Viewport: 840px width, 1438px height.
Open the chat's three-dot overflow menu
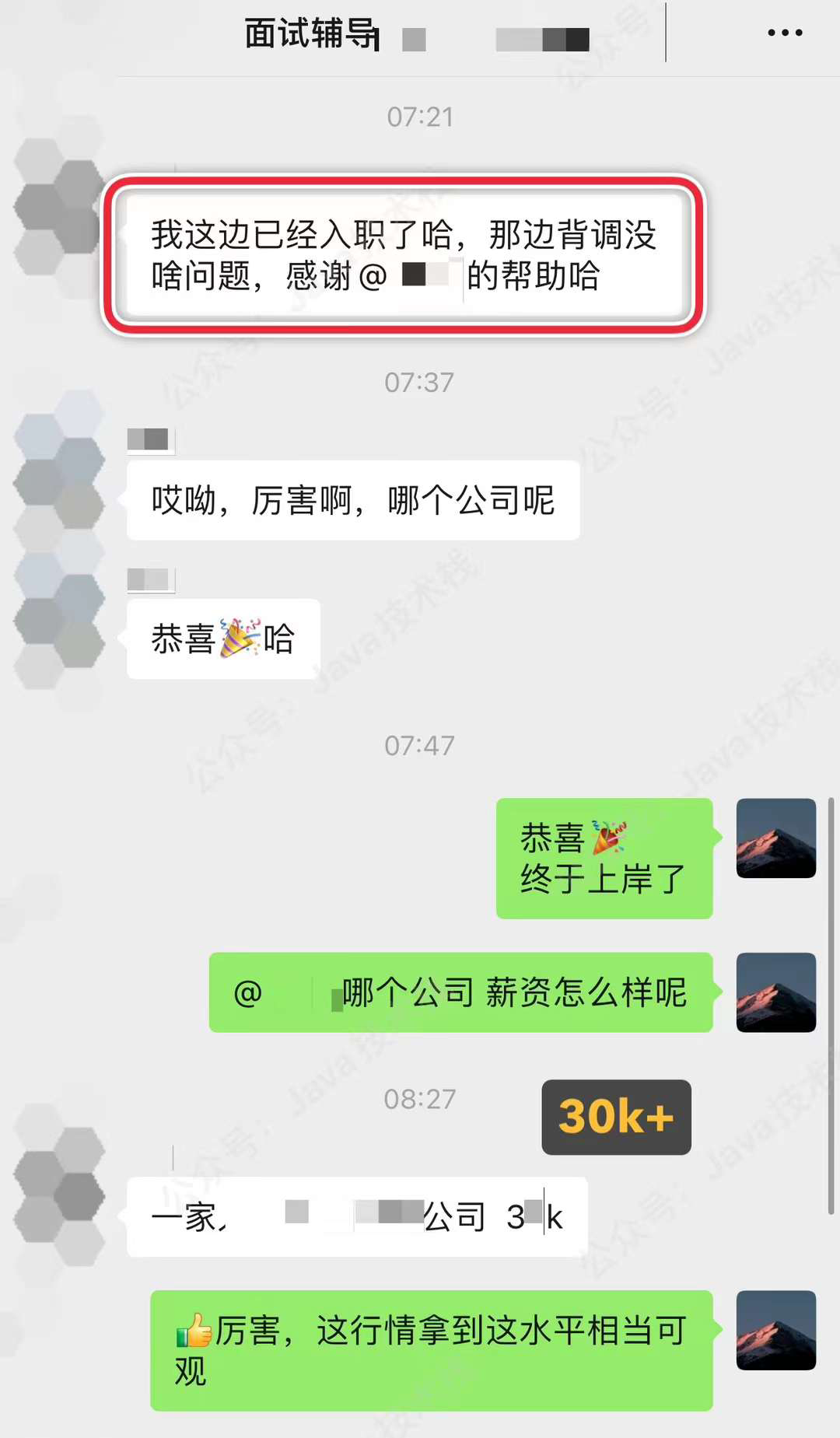tap(785, 33)
